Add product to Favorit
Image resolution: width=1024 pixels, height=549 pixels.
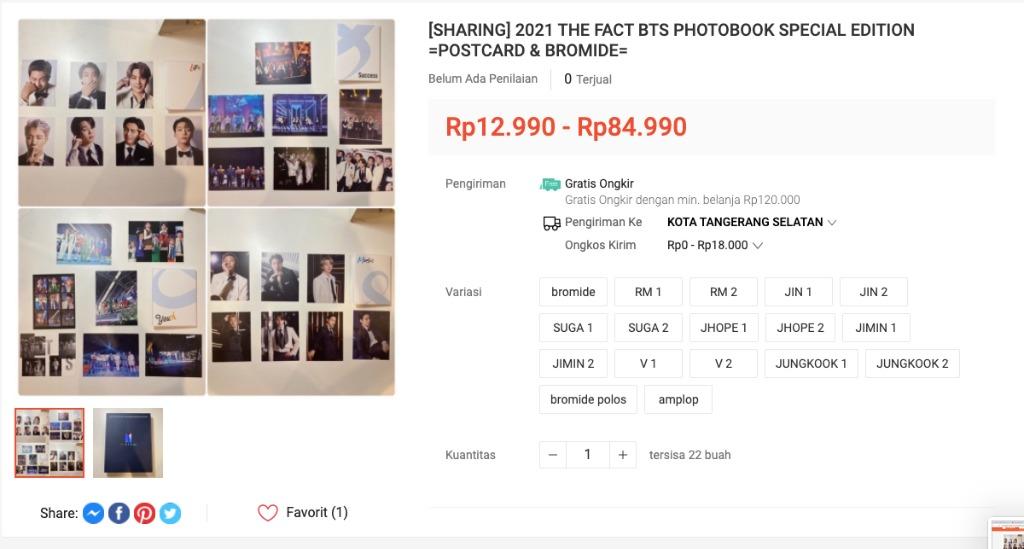click(303, 513)
